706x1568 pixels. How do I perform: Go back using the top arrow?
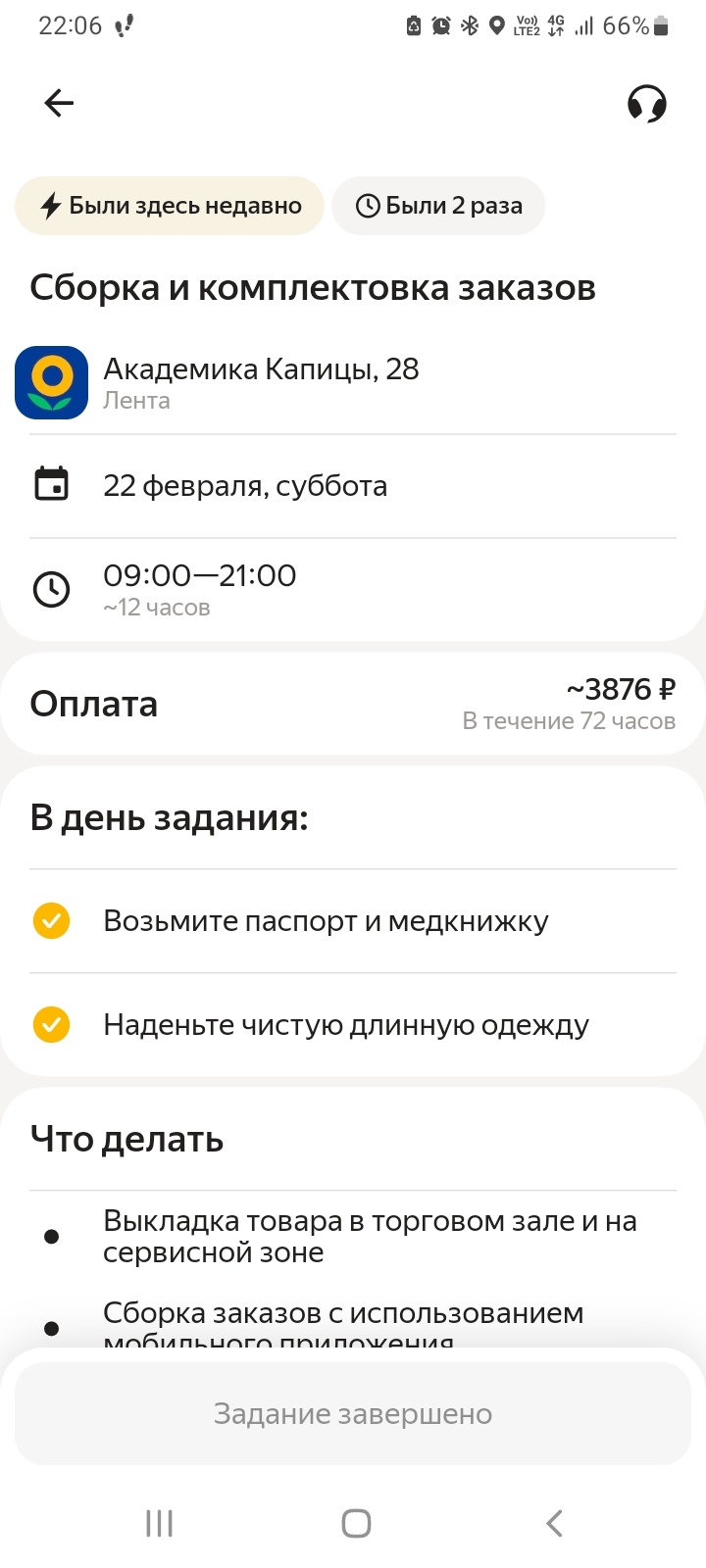coord(59,103)
